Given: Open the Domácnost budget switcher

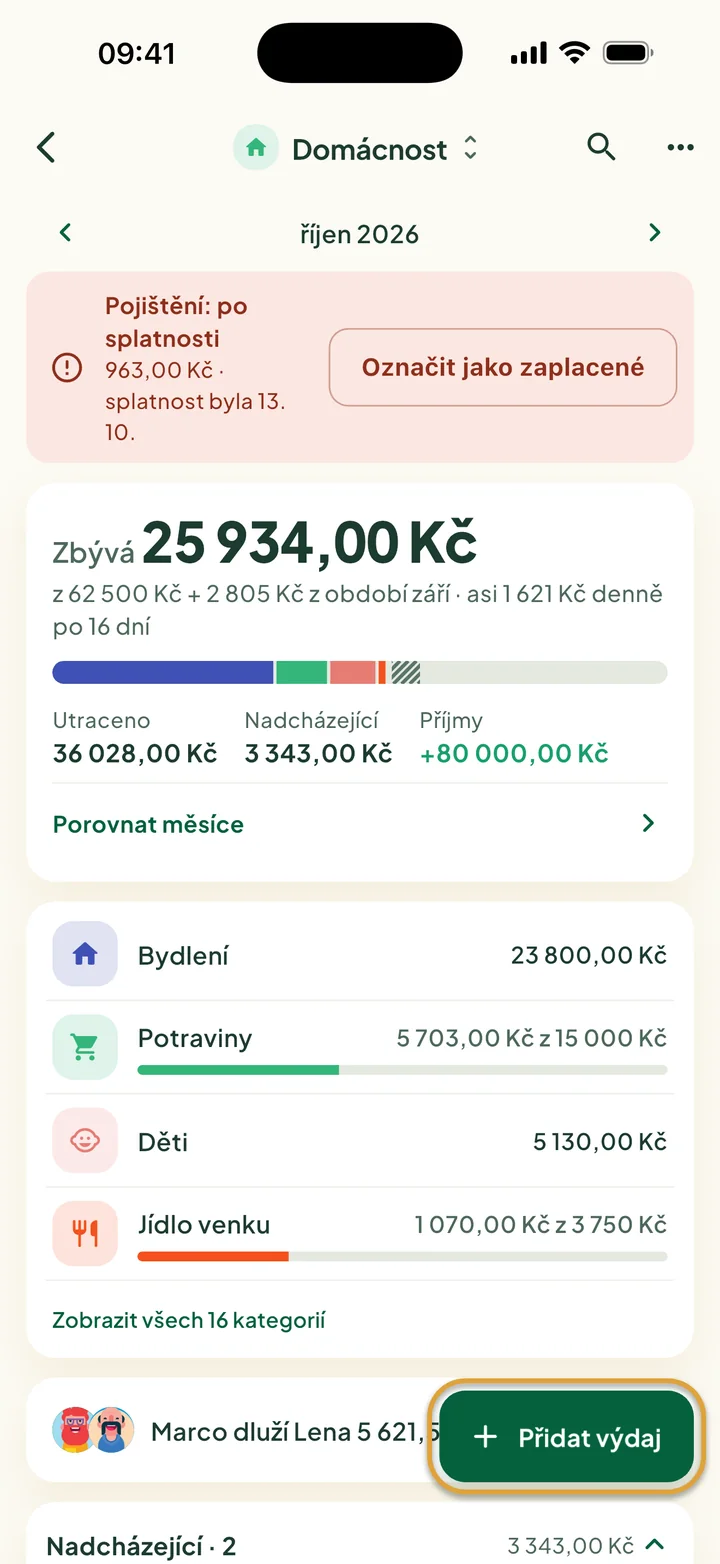Looking at the screenshot, I should 357,149.
